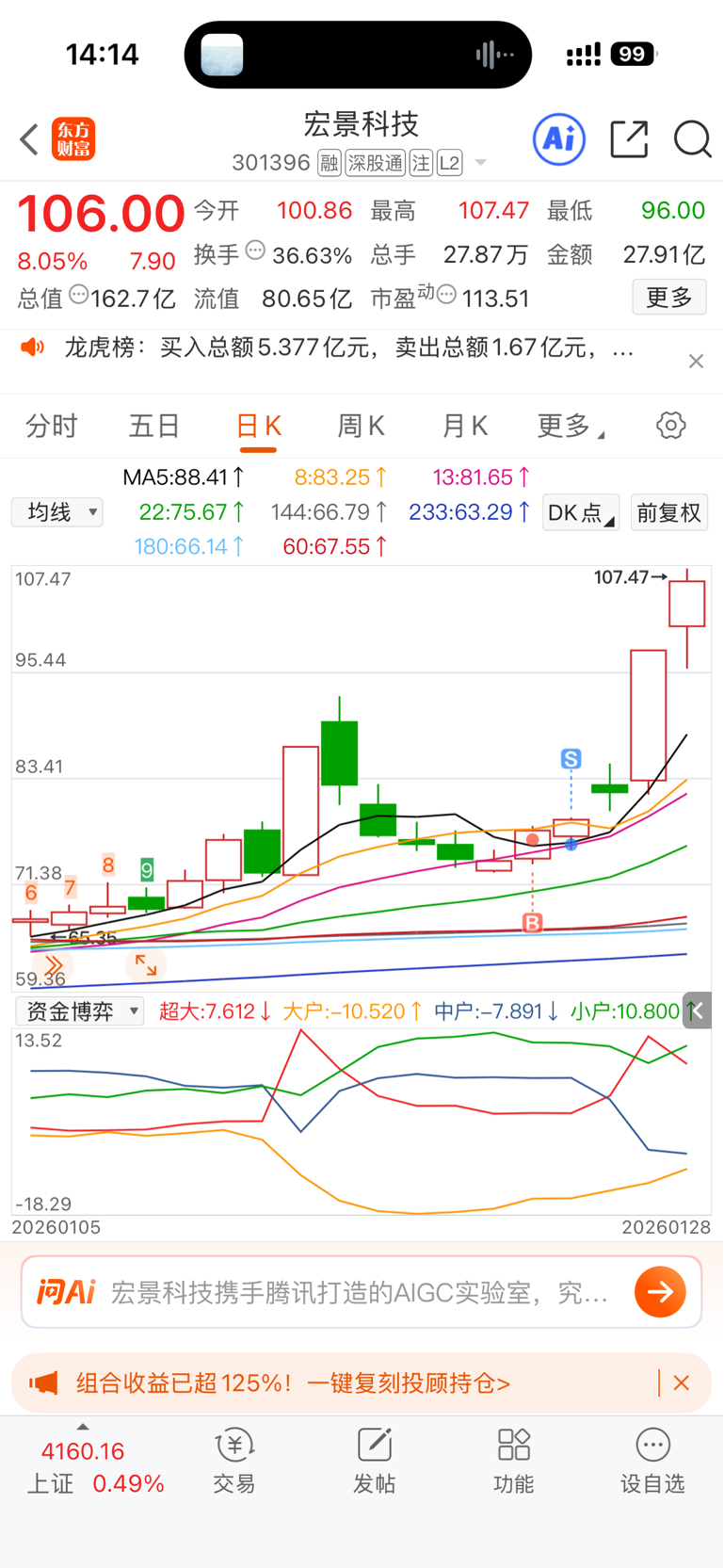
Task: Open the 资金博弈 indicator dropdown
Action: (x=80, y=1011)
